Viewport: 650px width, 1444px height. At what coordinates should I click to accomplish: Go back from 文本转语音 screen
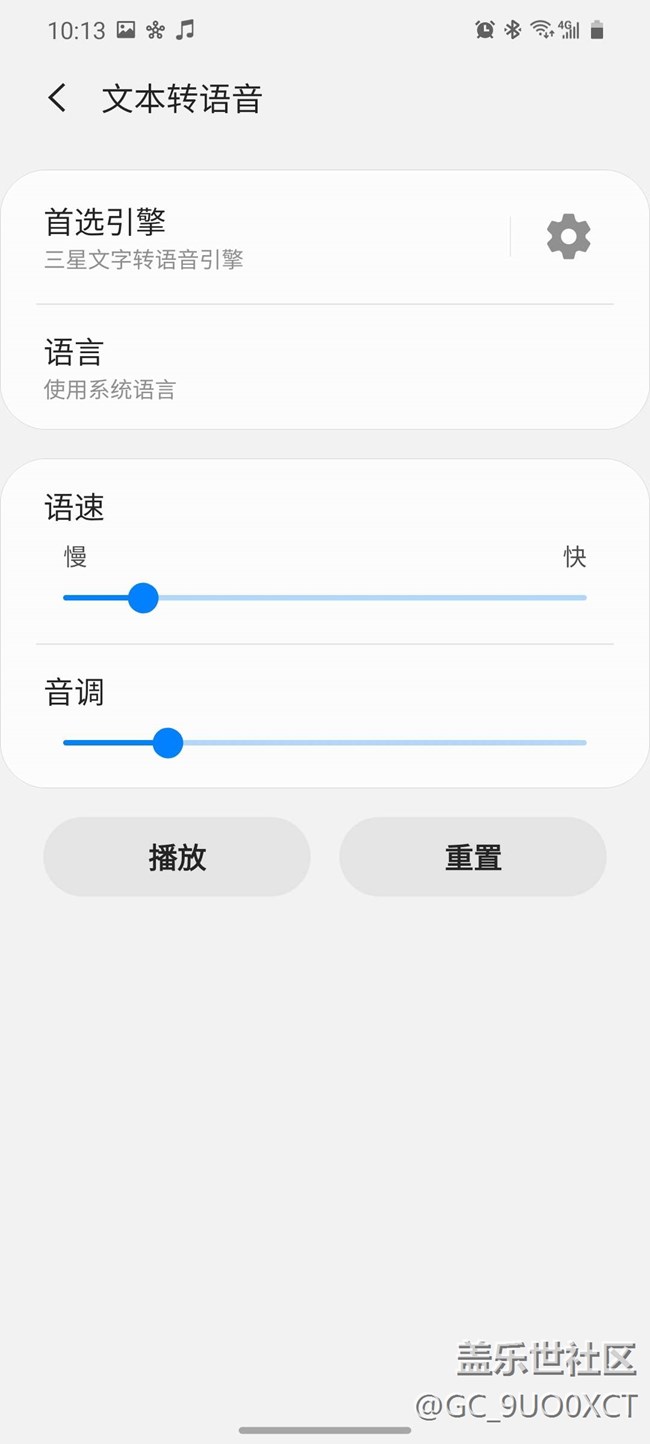(57, 98)
